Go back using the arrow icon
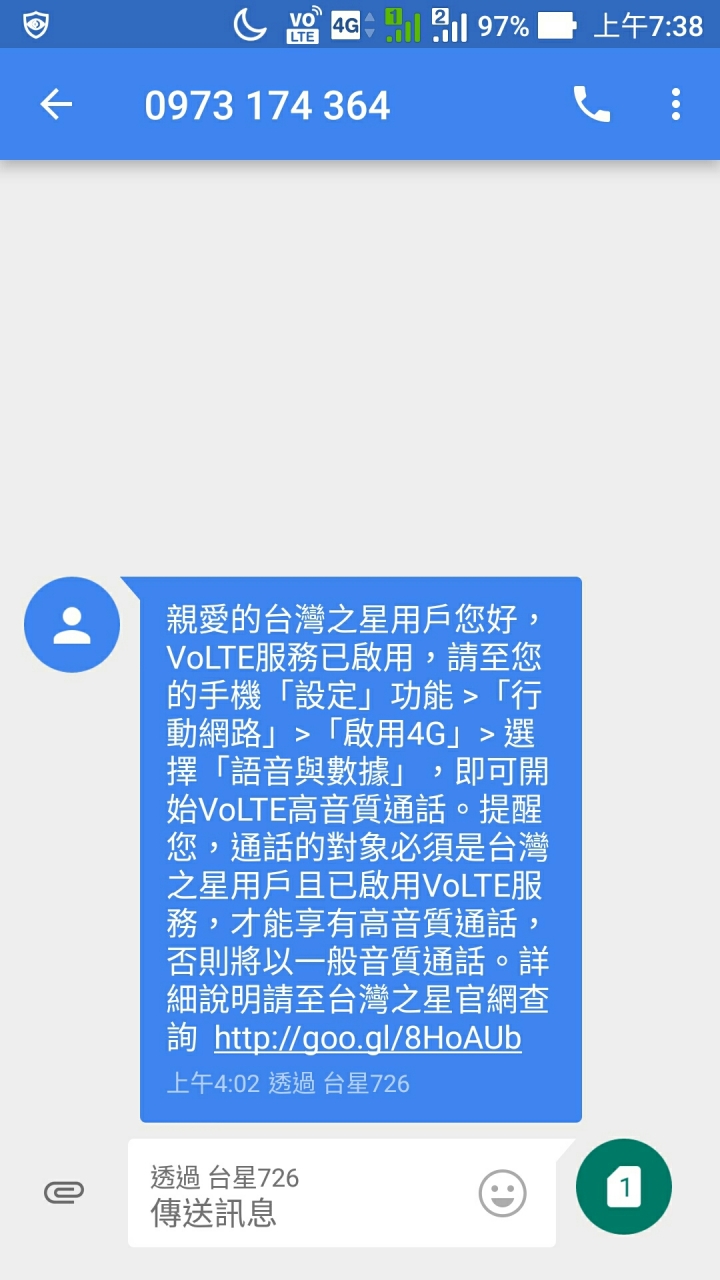Image resolution: width=720 pixels, height=1280 pixels. point(56,105)
